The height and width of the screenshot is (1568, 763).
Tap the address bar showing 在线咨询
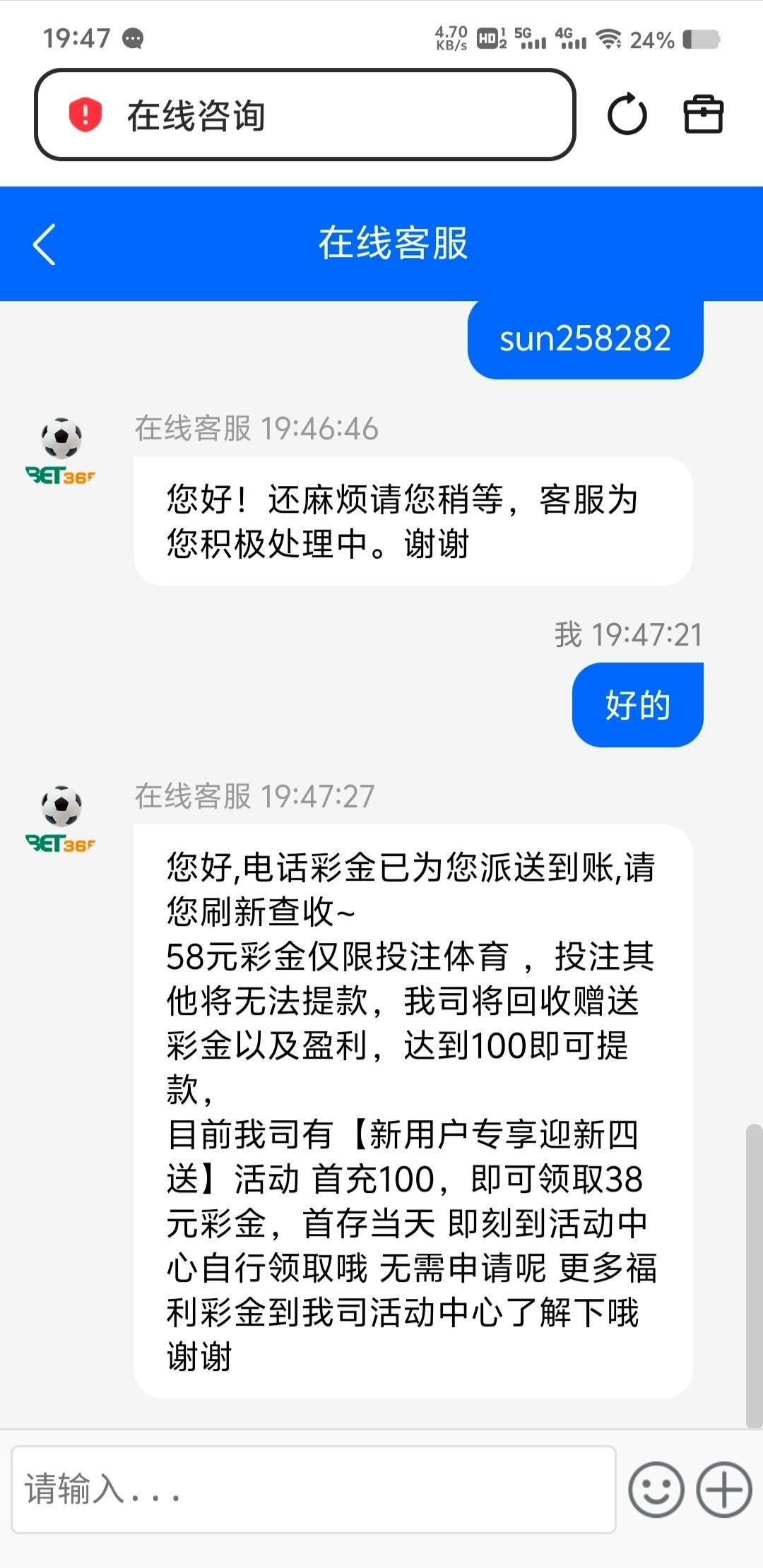click(x=318, y=115)
